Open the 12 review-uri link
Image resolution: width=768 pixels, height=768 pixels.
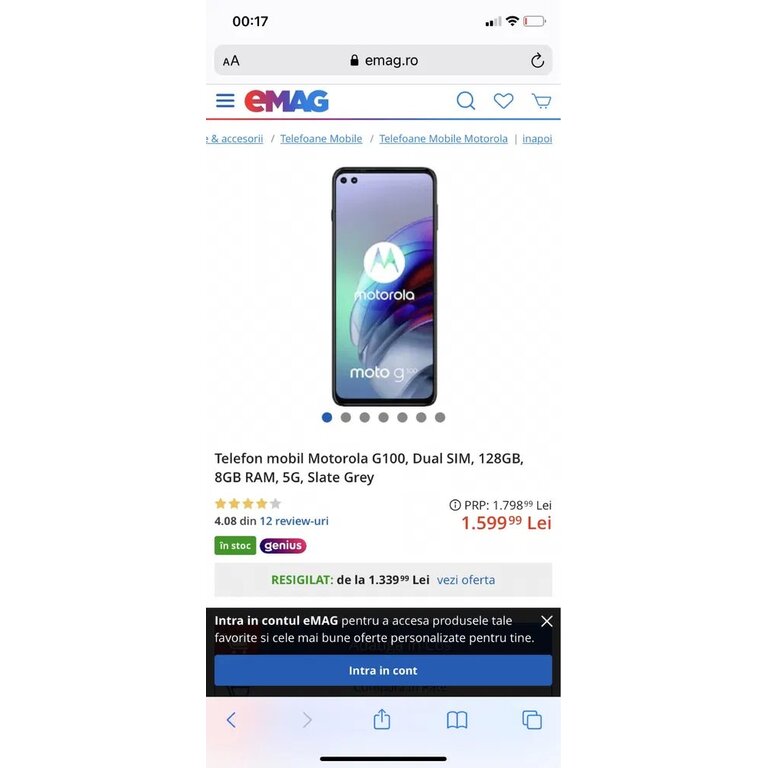click(294, 521)
